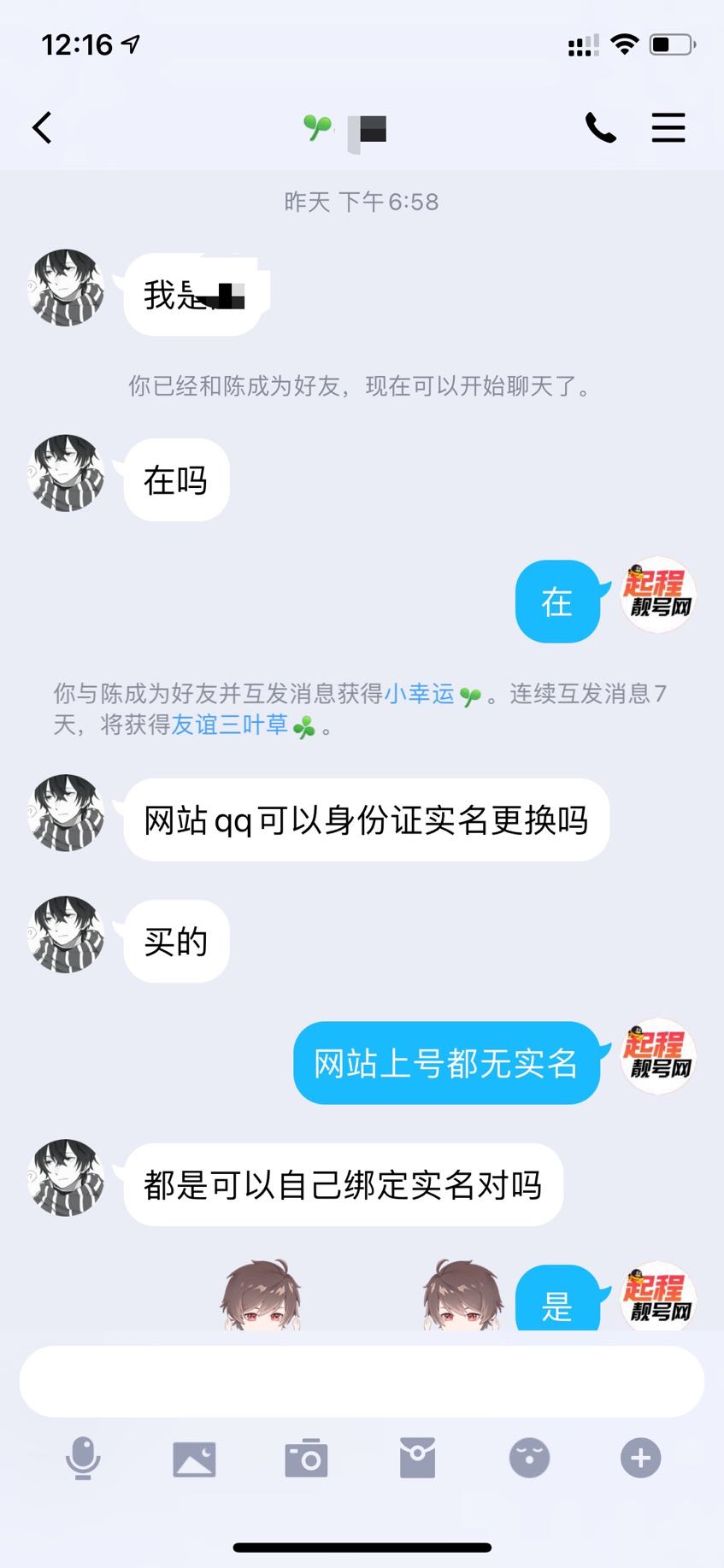Go back to the previous screen
The image size is (724, 1568).
(43, 128)
